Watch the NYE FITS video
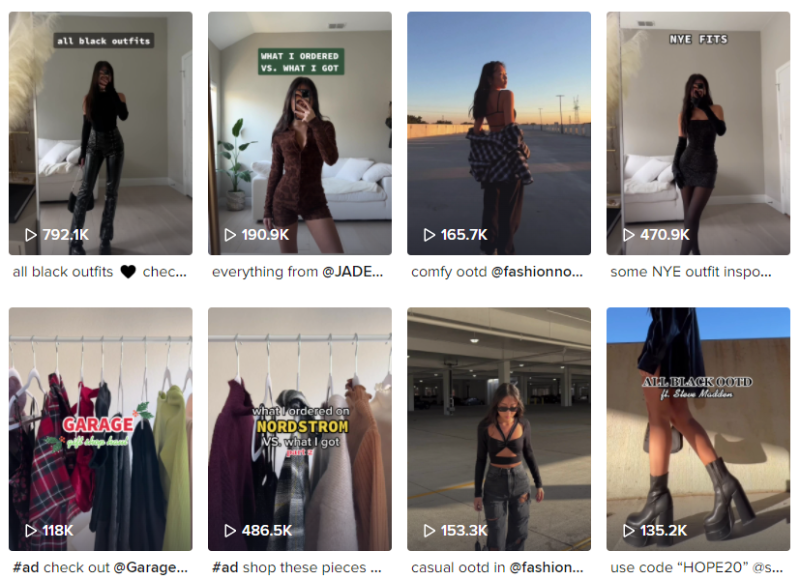Image resolution: width=800 pixels, height=580 pixels. (698, 133)
